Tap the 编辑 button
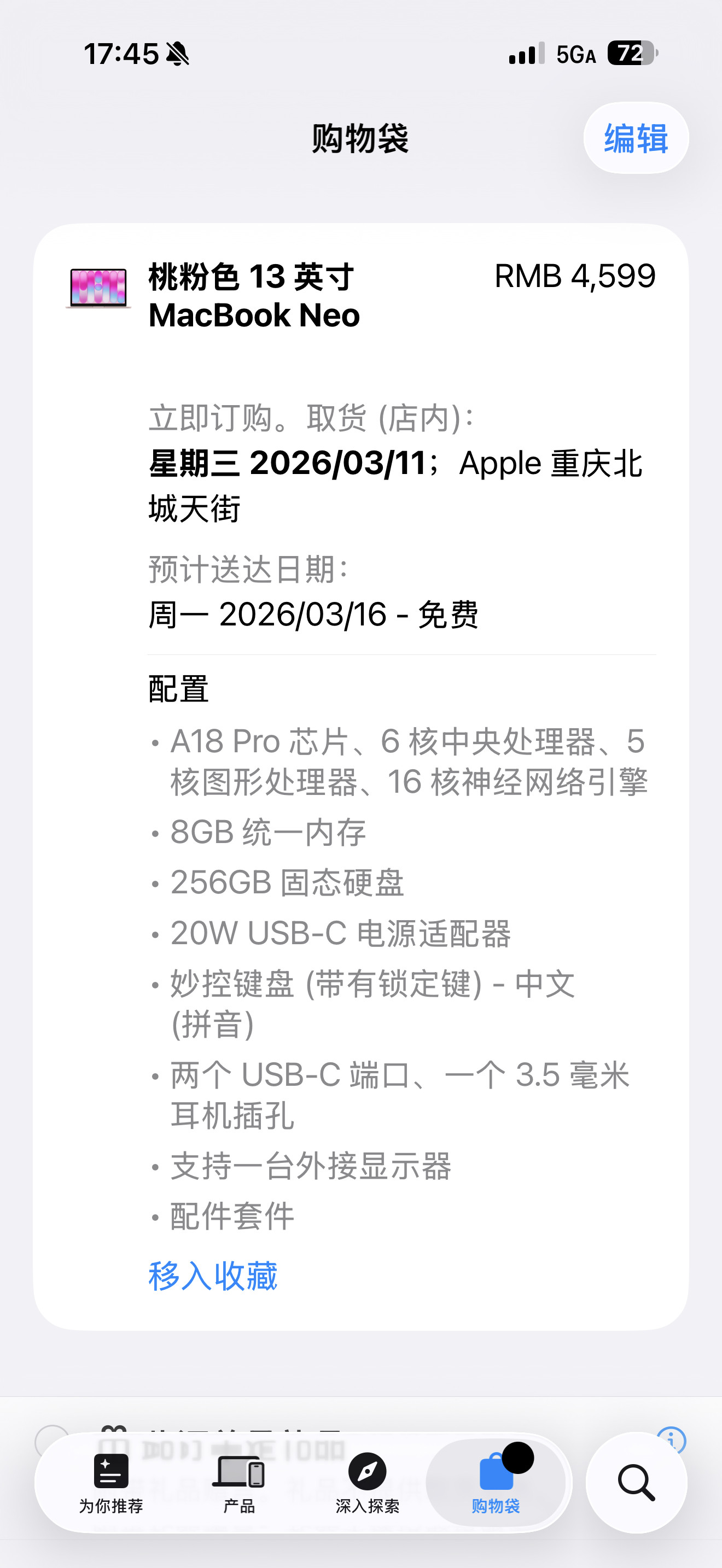This screenshot has height=1568, width=722. tap(635, 139)
